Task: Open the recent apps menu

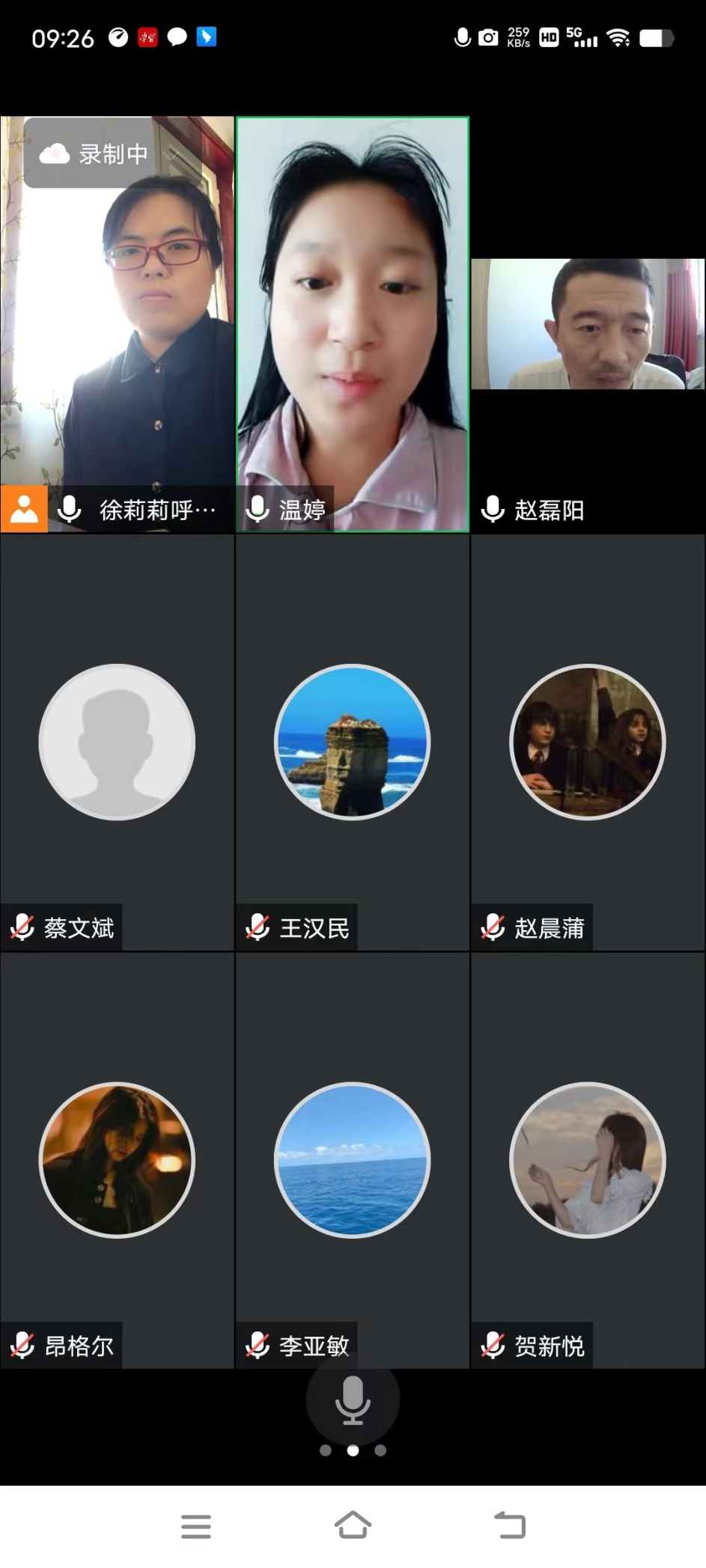Action: tap(196, 1525)
